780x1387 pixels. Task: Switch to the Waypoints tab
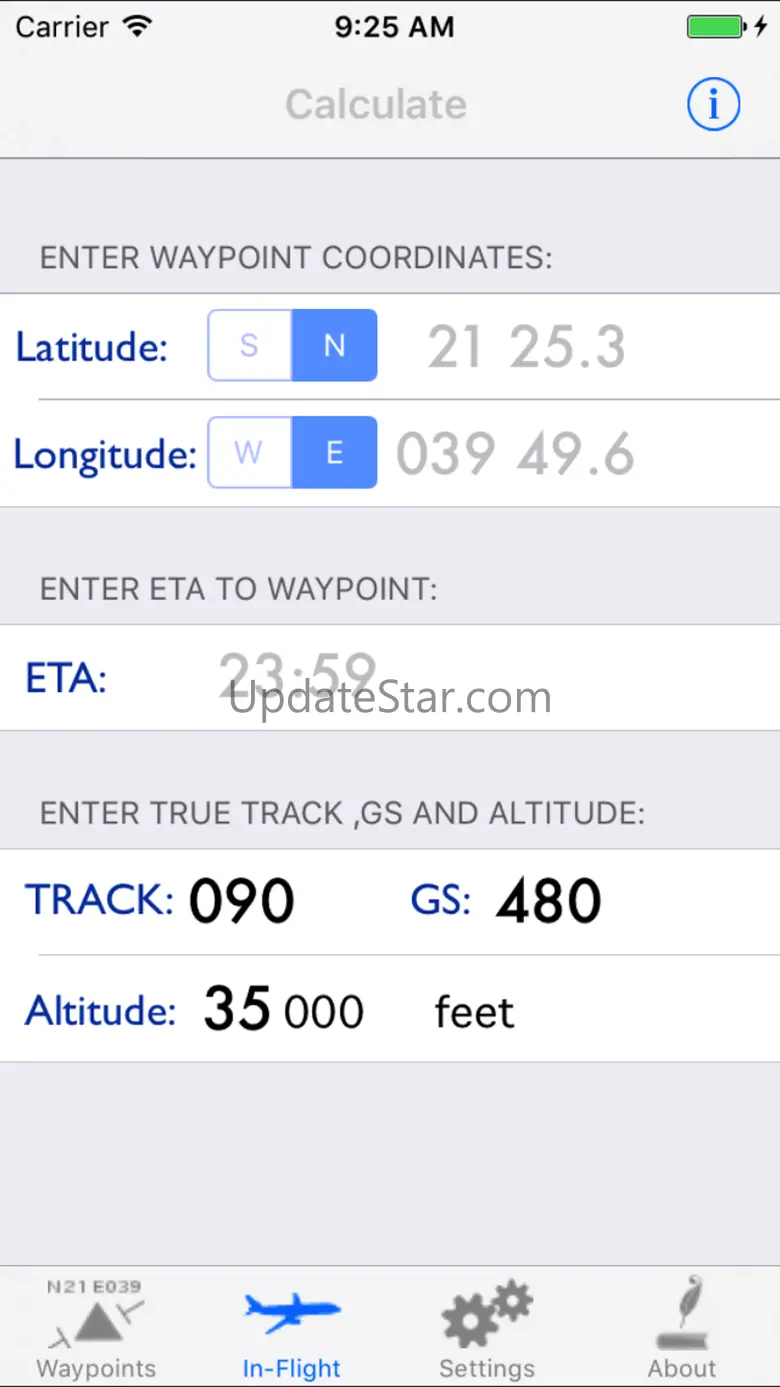(96, 1327)
